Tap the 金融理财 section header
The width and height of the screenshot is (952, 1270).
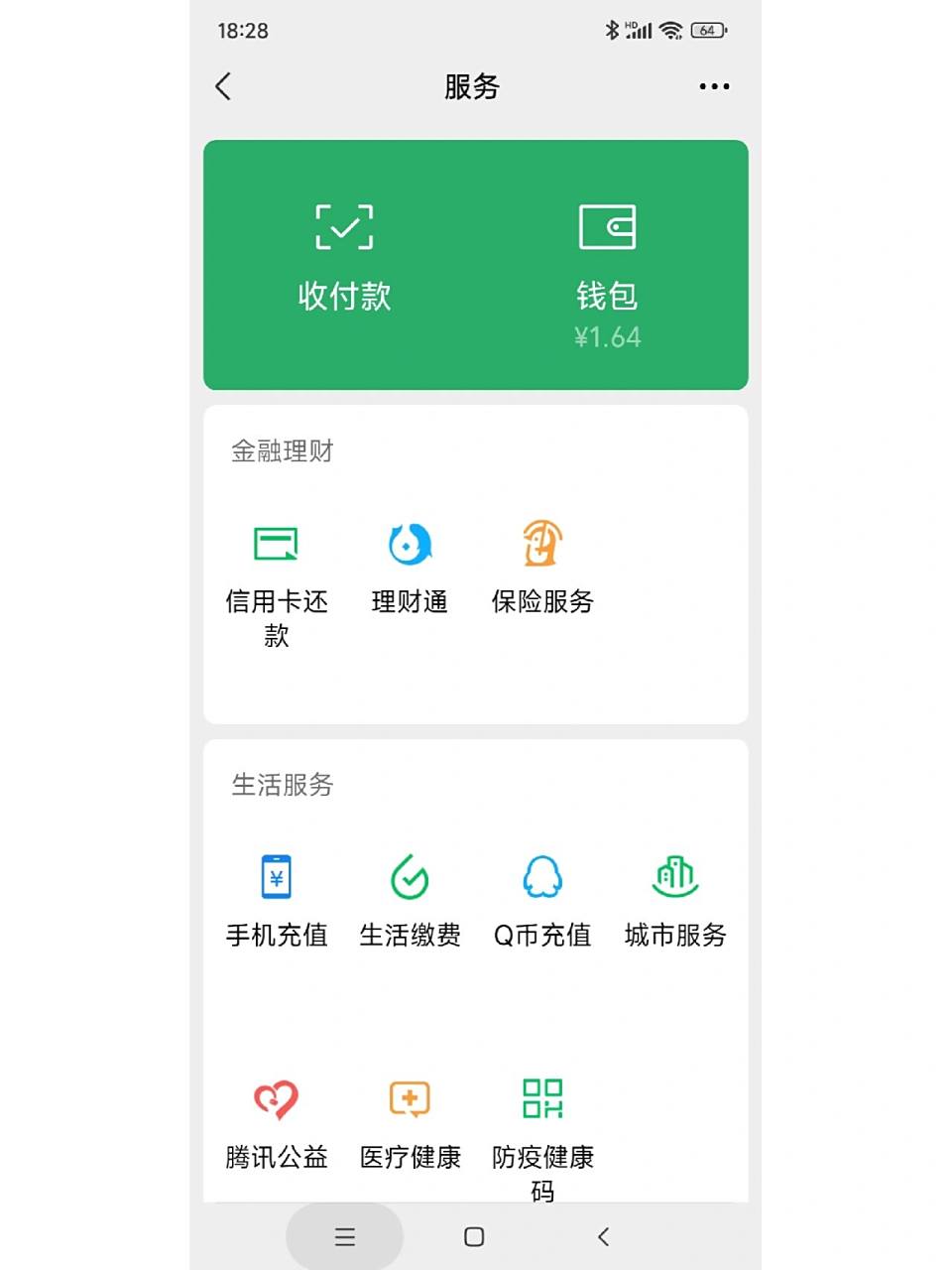tap(283, 451)
